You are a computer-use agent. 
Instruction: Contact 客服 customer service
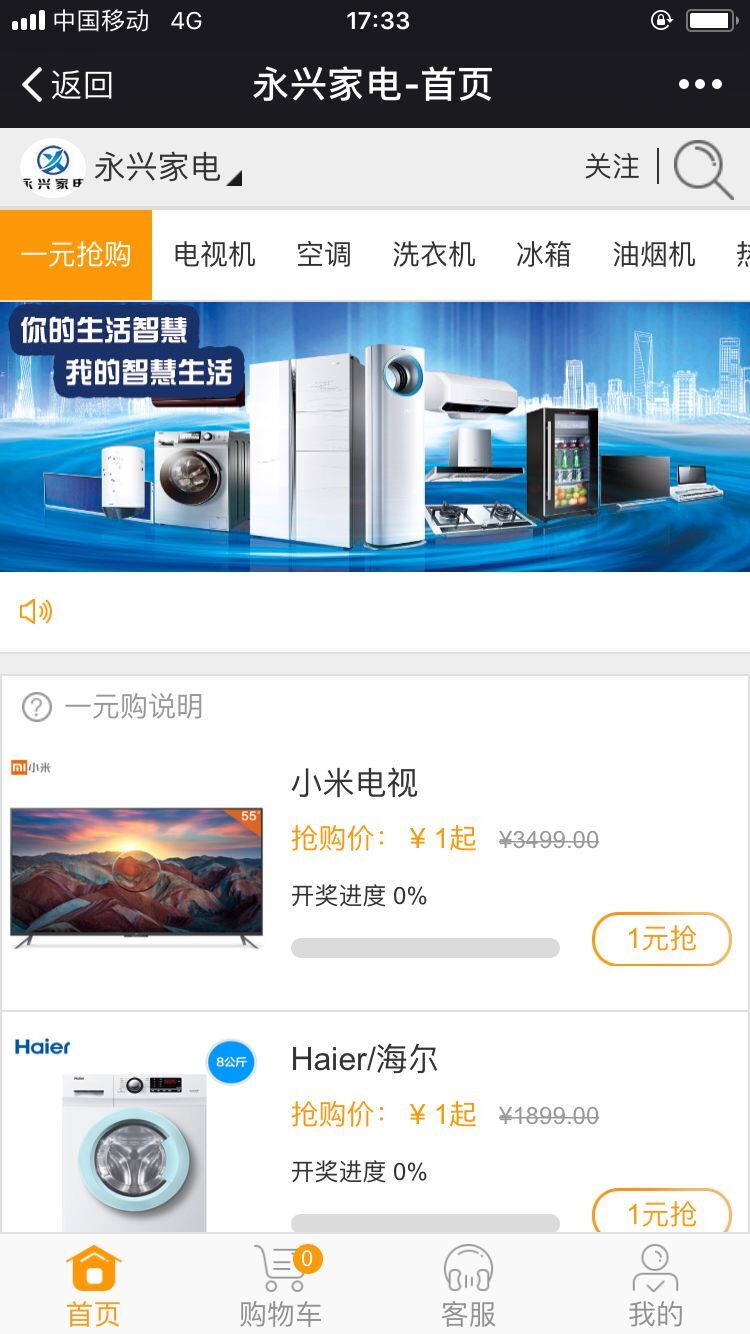(468, 1286)
